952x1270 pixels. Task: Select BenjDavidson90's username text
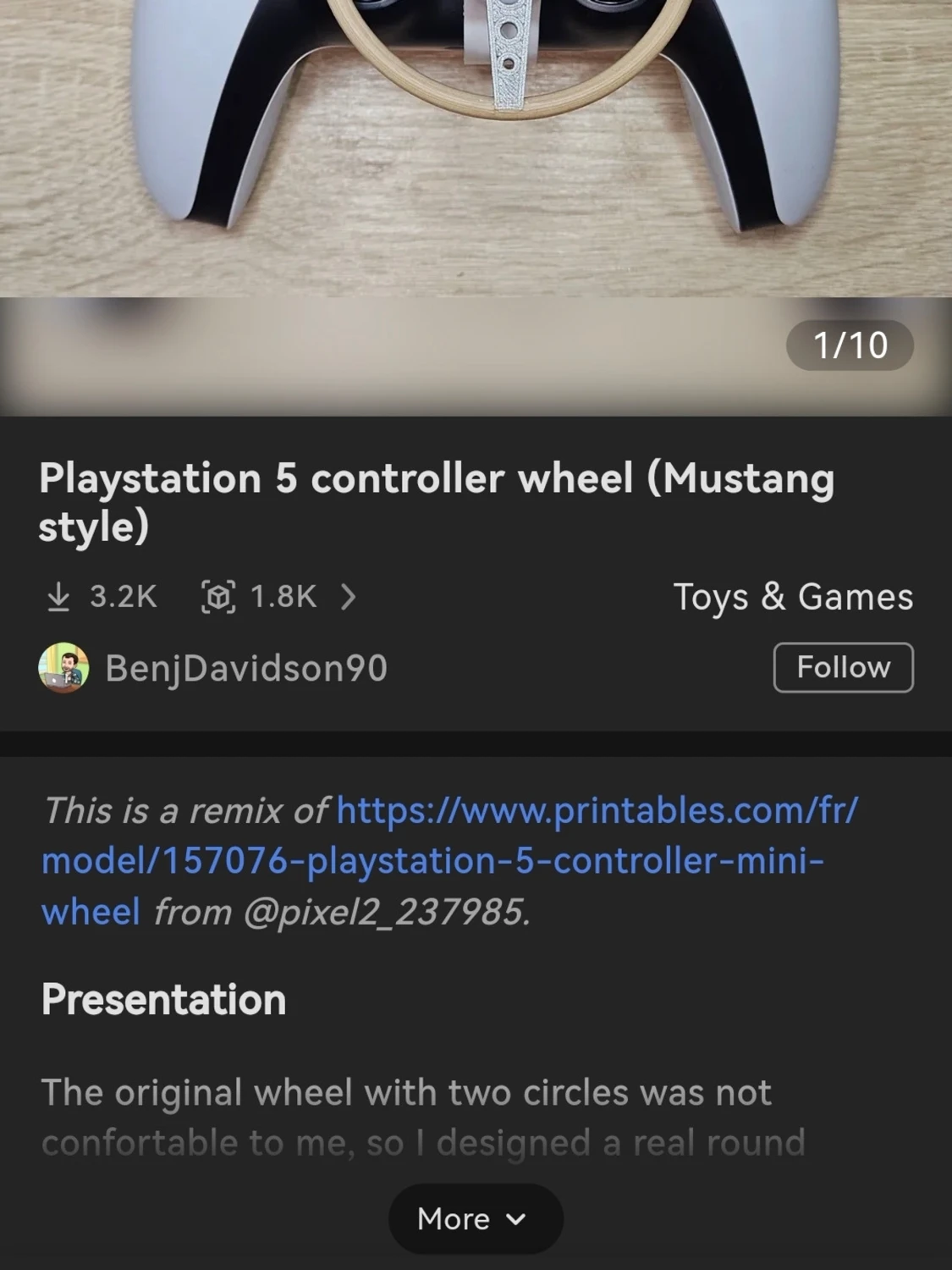click(x=245, y=667)
